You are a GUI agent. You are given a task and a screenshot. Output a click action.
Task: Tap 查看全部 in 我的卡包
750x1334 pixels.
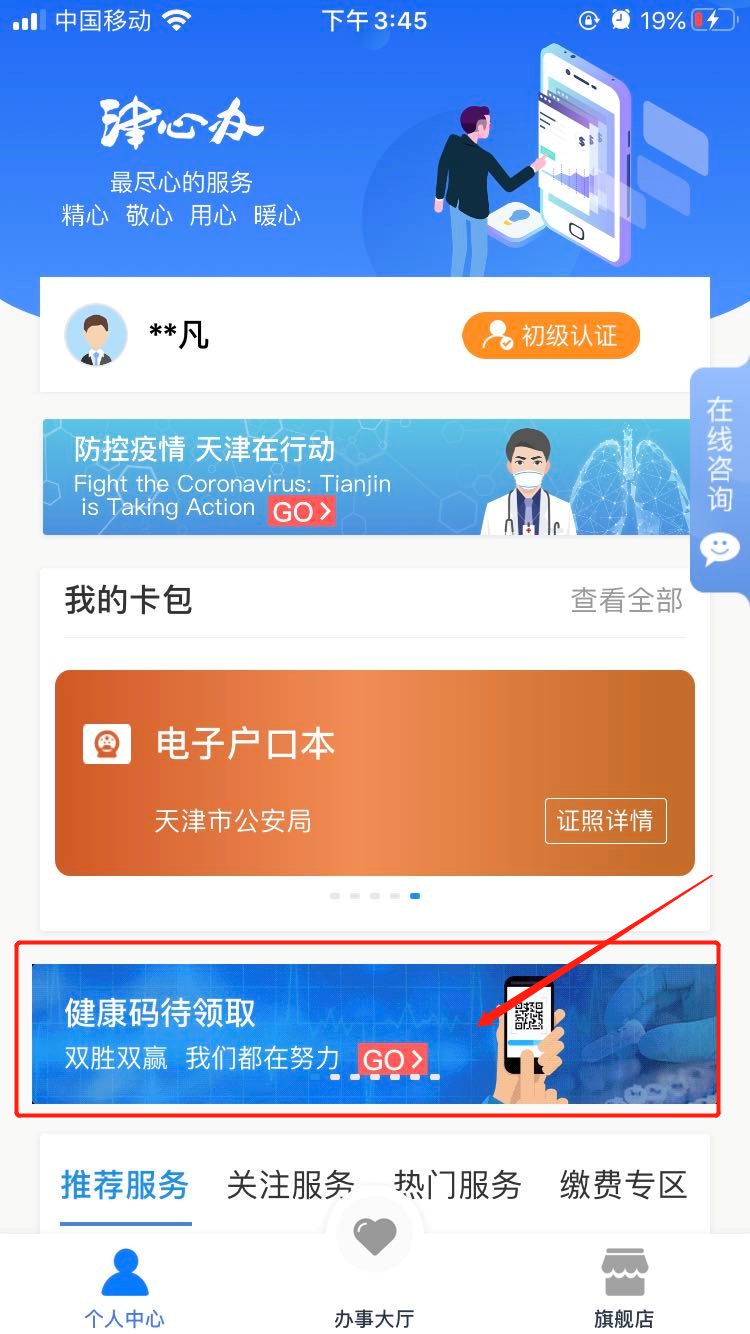tap(626, 600)
